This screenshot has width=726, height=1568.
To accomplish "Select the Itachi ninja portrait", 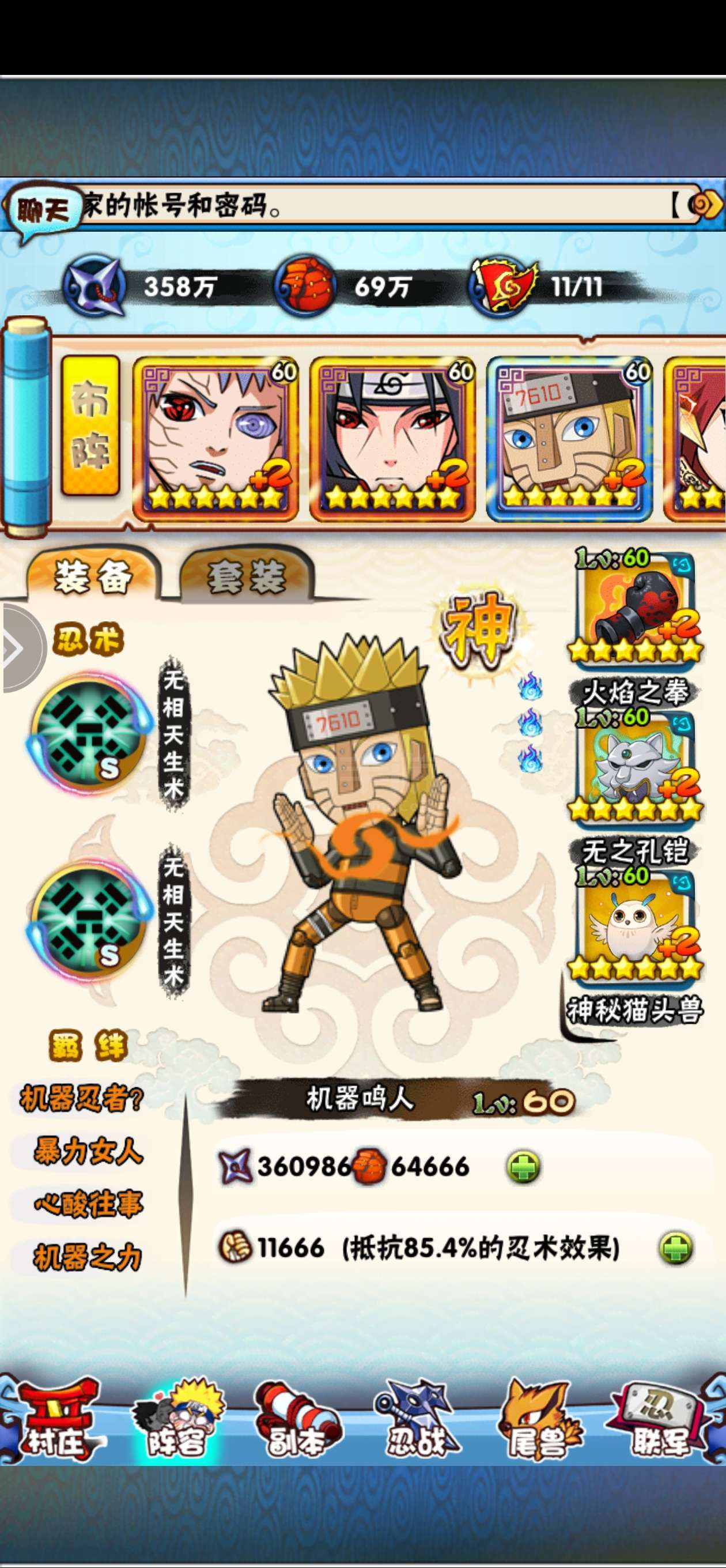I will coord(392,438).
